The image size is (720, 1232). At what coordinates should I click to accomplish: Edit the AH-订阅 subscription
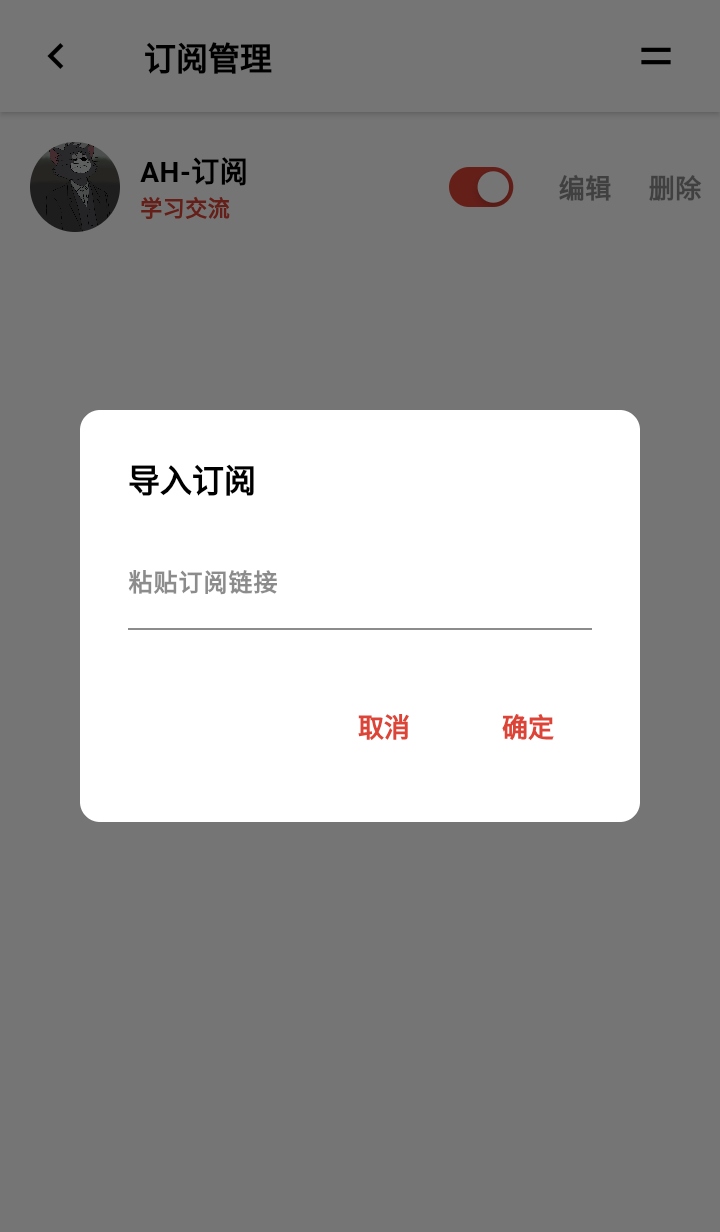point(585,188)
